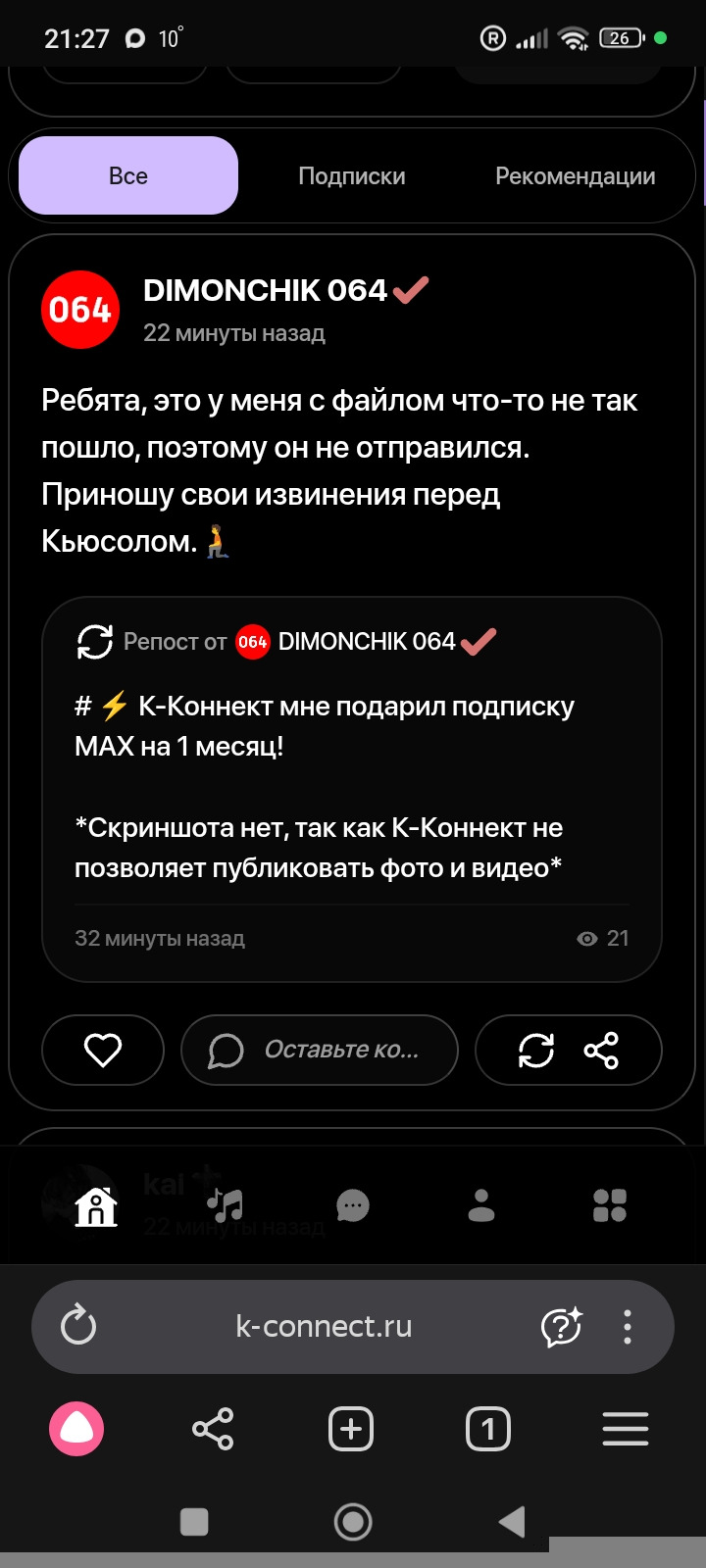Switch to the Подписки tab
The image size is (706, 1568).
[351, 176]
